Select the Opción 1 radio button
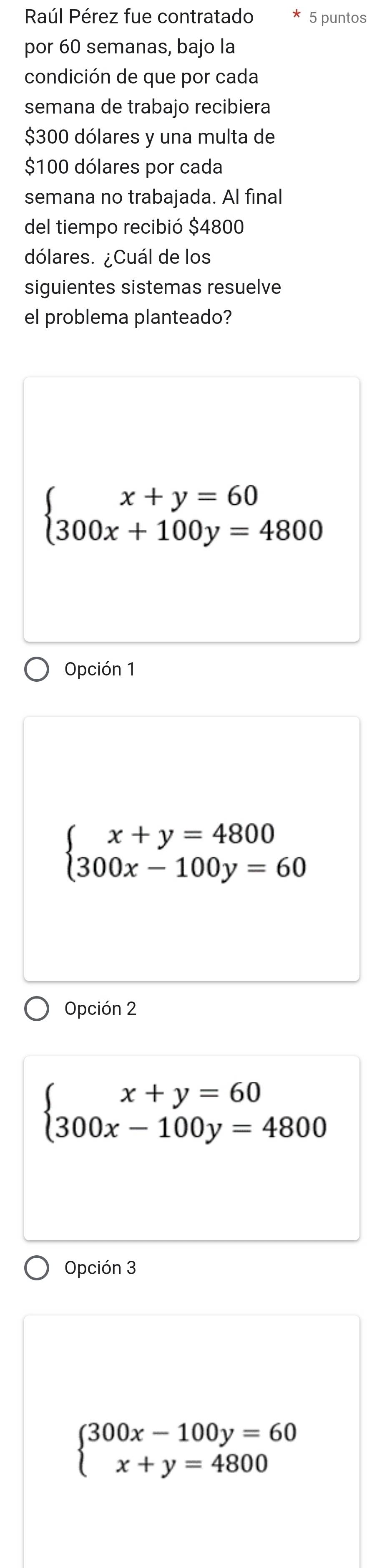This screenshot has width=392, height=1568. click(x=37, y=669)
